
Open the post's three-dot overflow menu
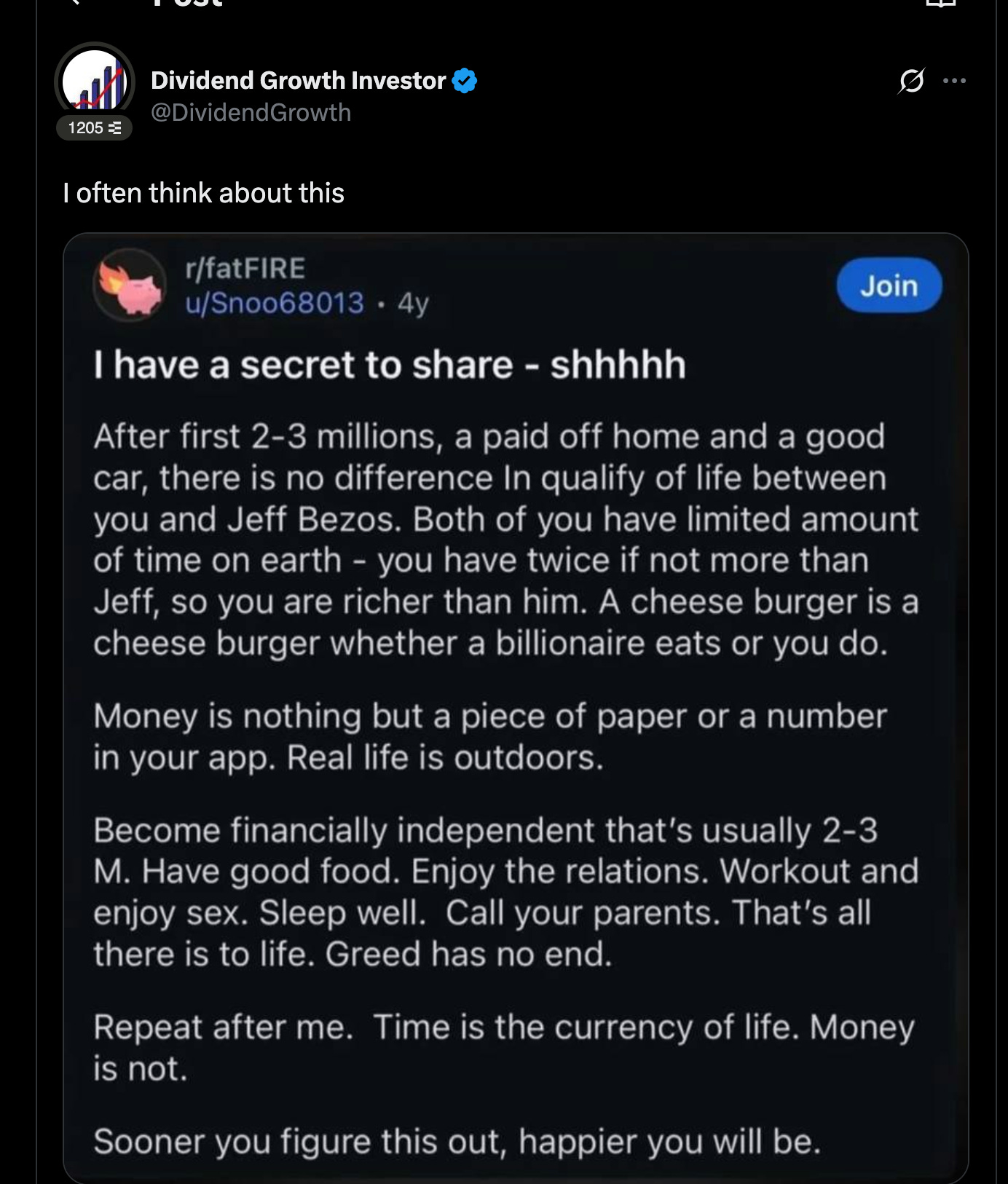pos(954,80)
